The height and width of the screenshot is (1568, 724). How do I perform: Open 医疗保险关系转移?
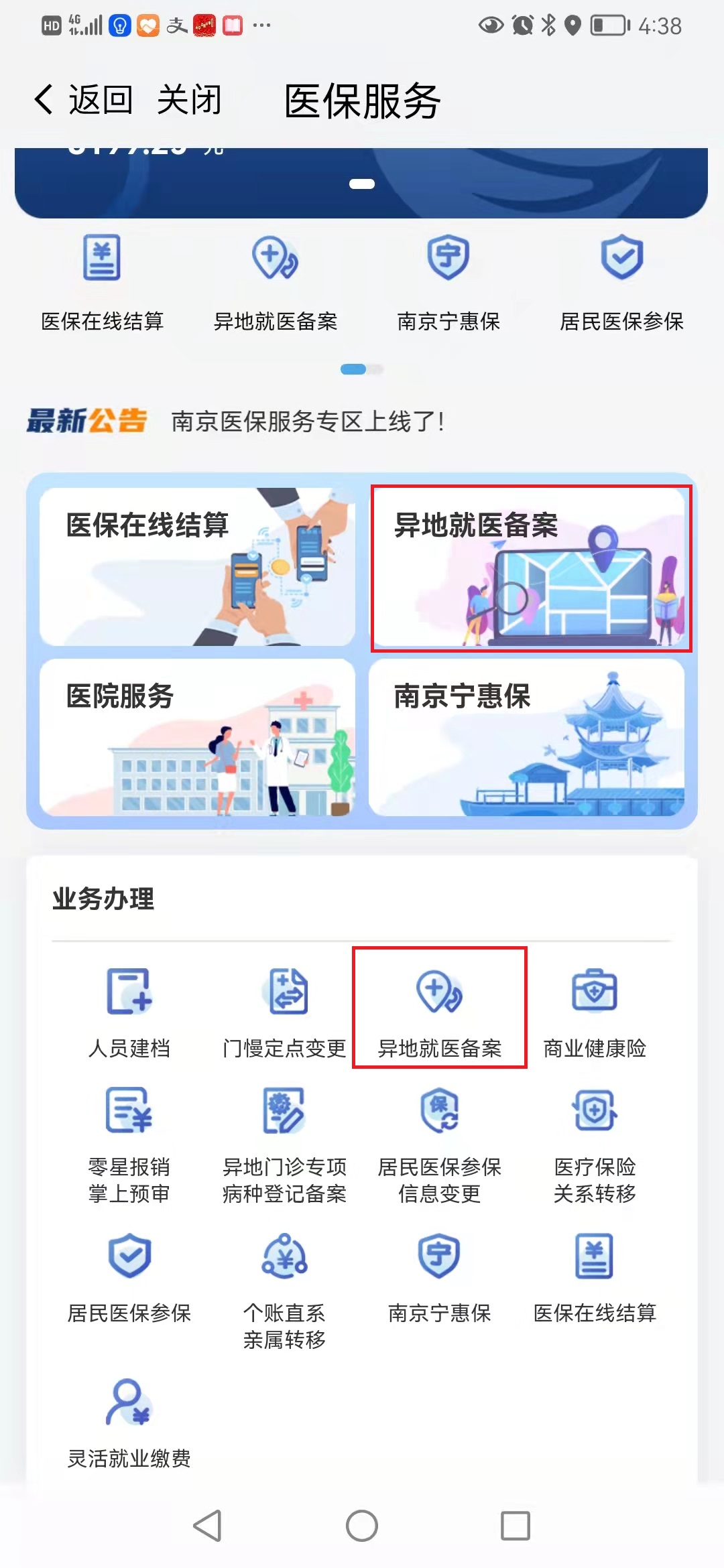(594, 1143)
